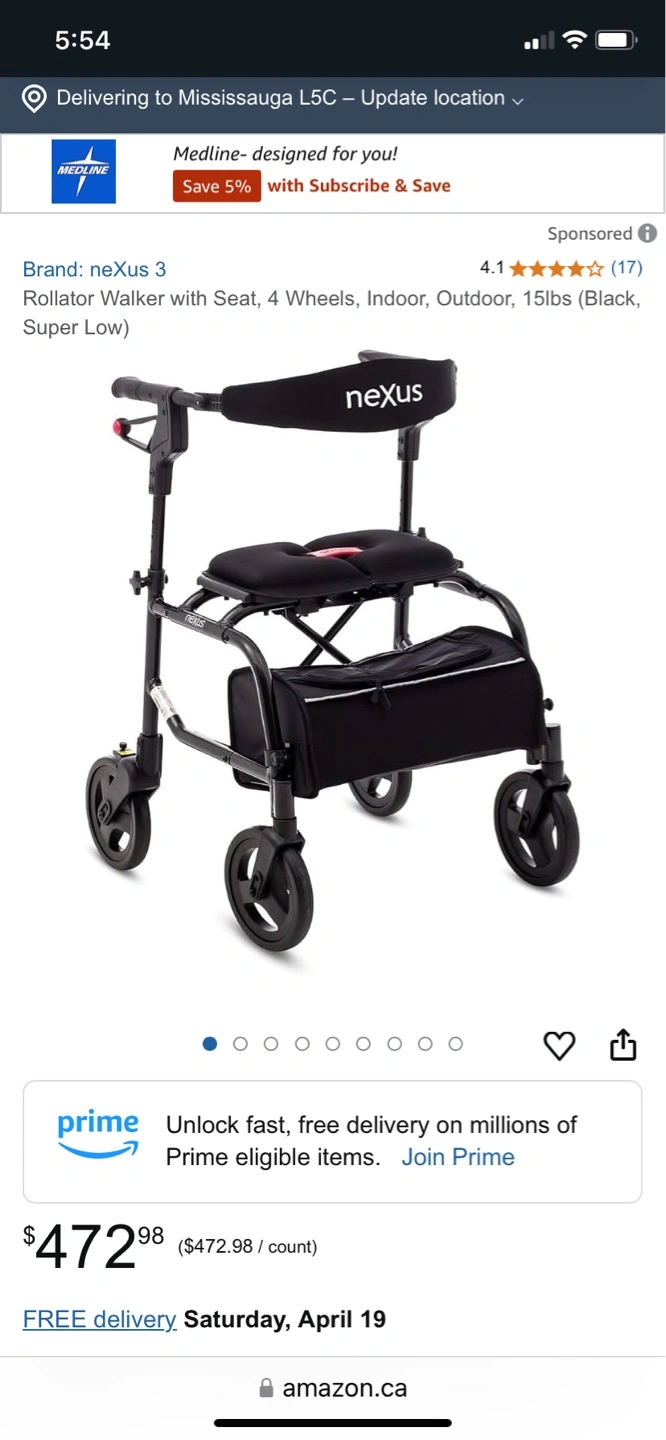Tap the amazon.ca address bar
The image size is (666, 1440).
click(x=333, y=1388)
